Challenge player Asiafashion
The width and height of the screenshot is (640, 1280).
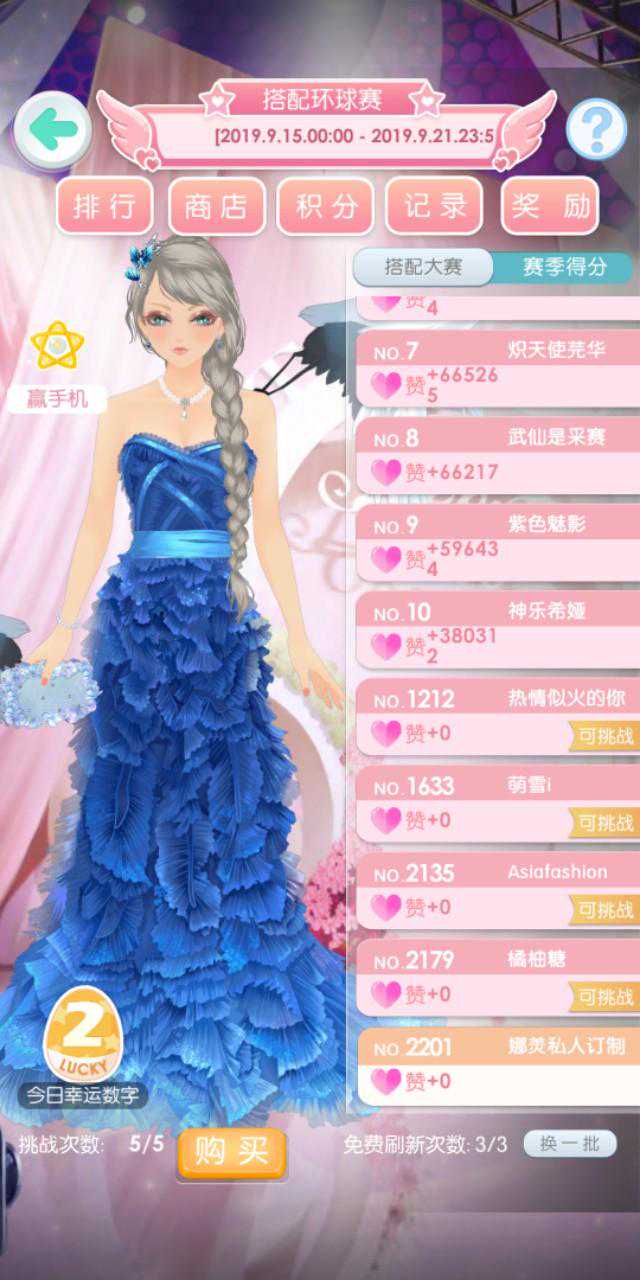pos(604,910)
